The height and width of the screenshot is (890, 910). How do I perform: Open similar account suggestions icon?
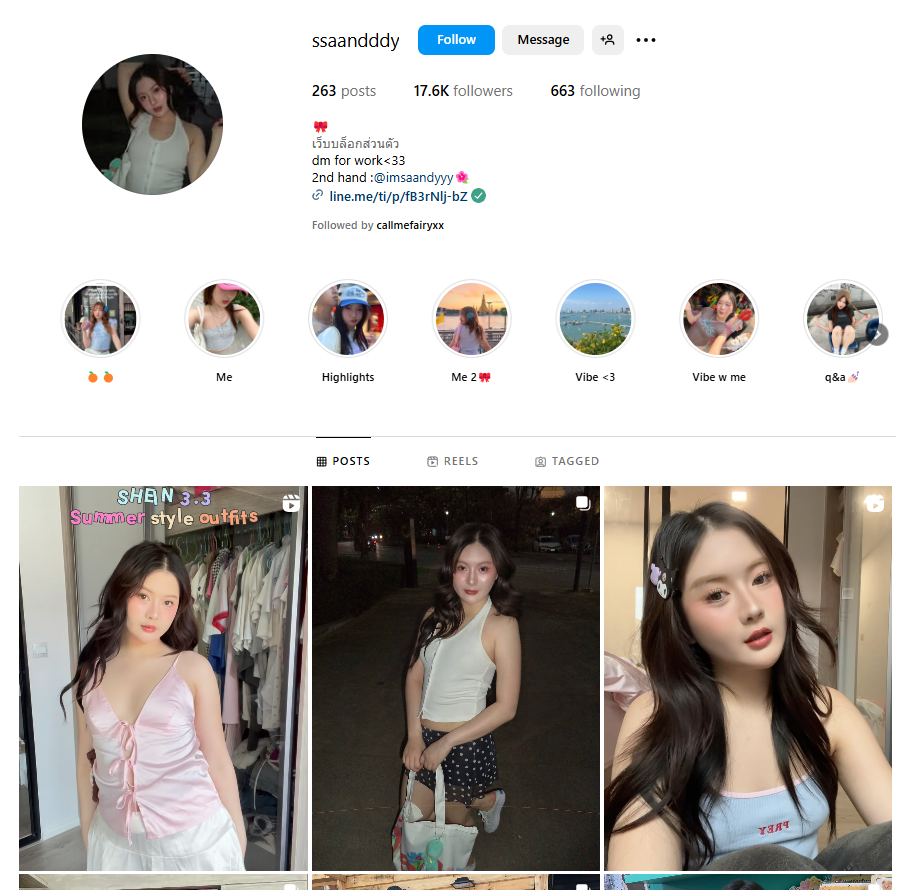(608, 40)
